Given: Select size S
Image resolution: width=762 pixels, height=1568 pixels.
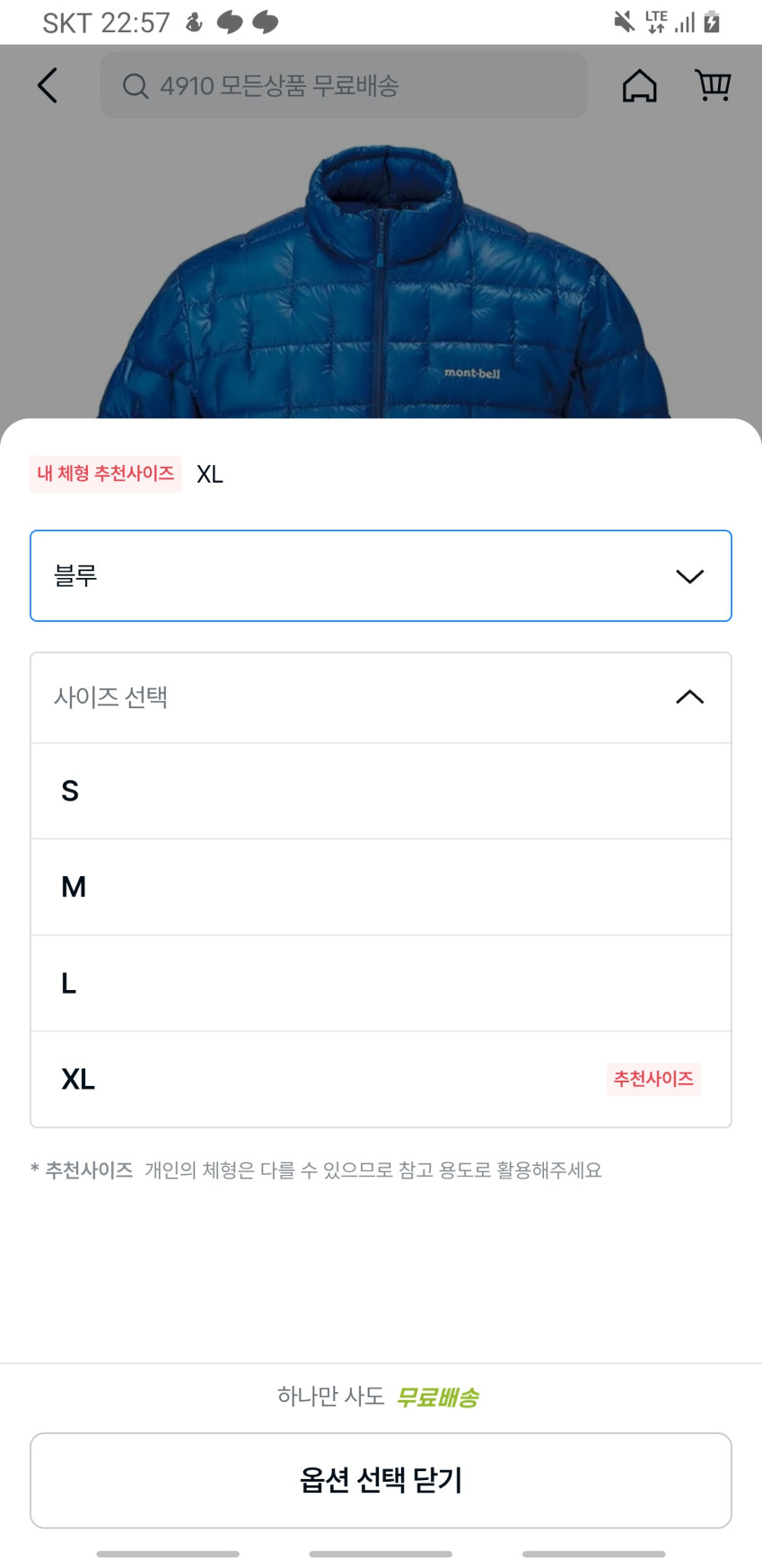Looking at the screenshot, I should tap(381, 791).
